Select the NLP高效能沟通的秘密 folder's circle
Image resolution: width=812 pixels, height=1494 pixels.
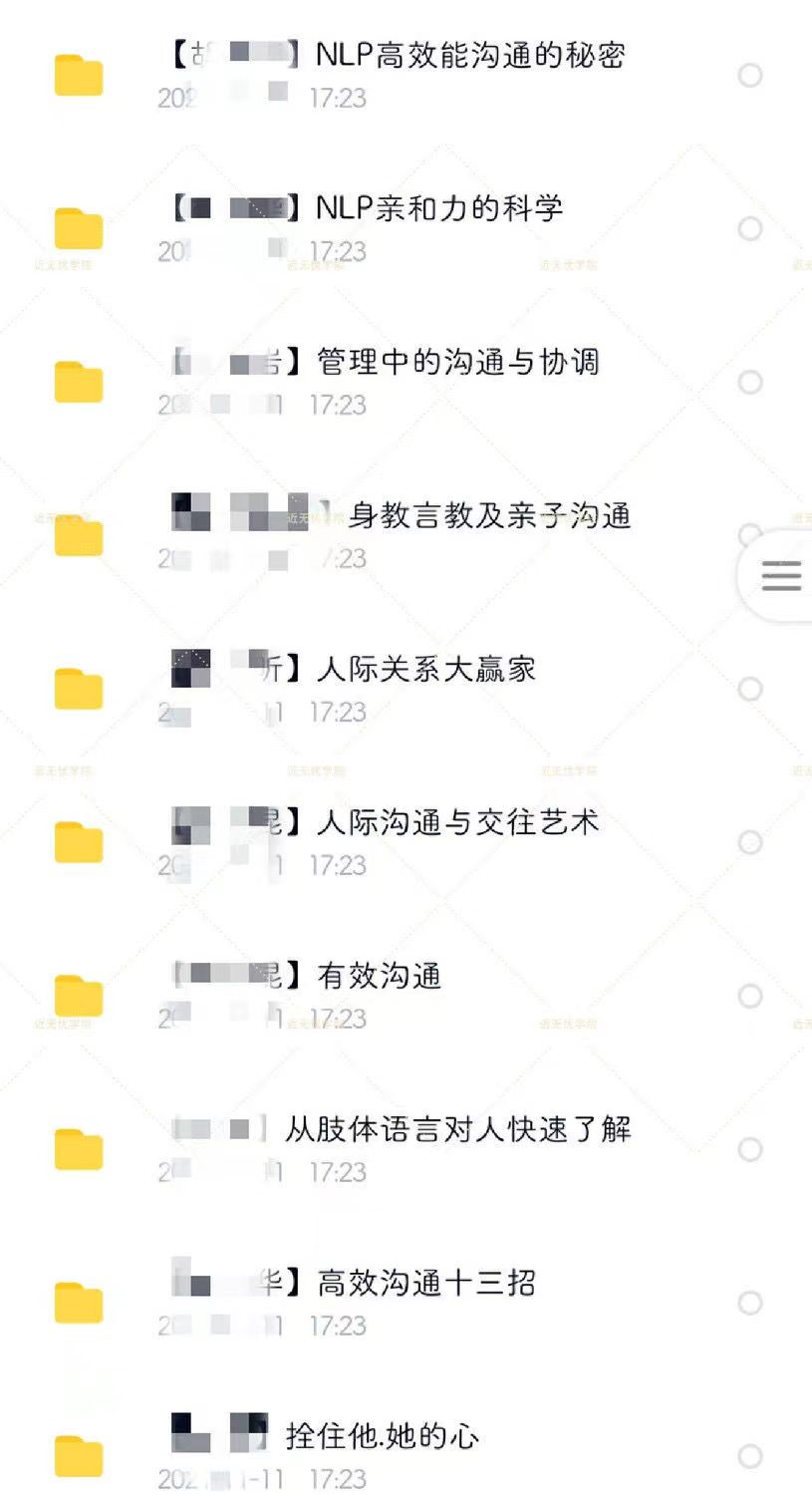click(x=750, y=75)
